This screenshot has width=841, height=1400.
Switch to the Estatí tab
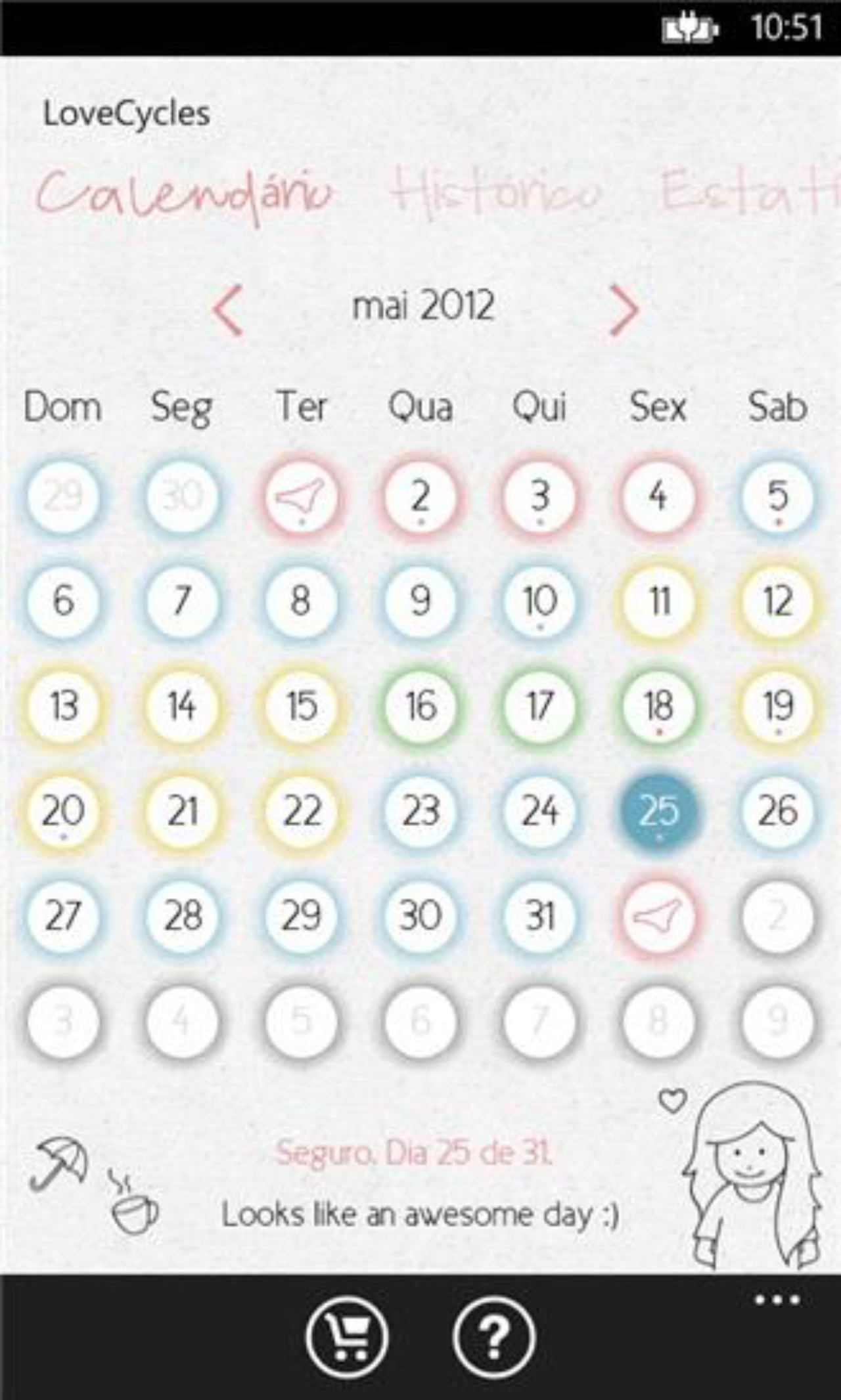[x=749, y=192]
